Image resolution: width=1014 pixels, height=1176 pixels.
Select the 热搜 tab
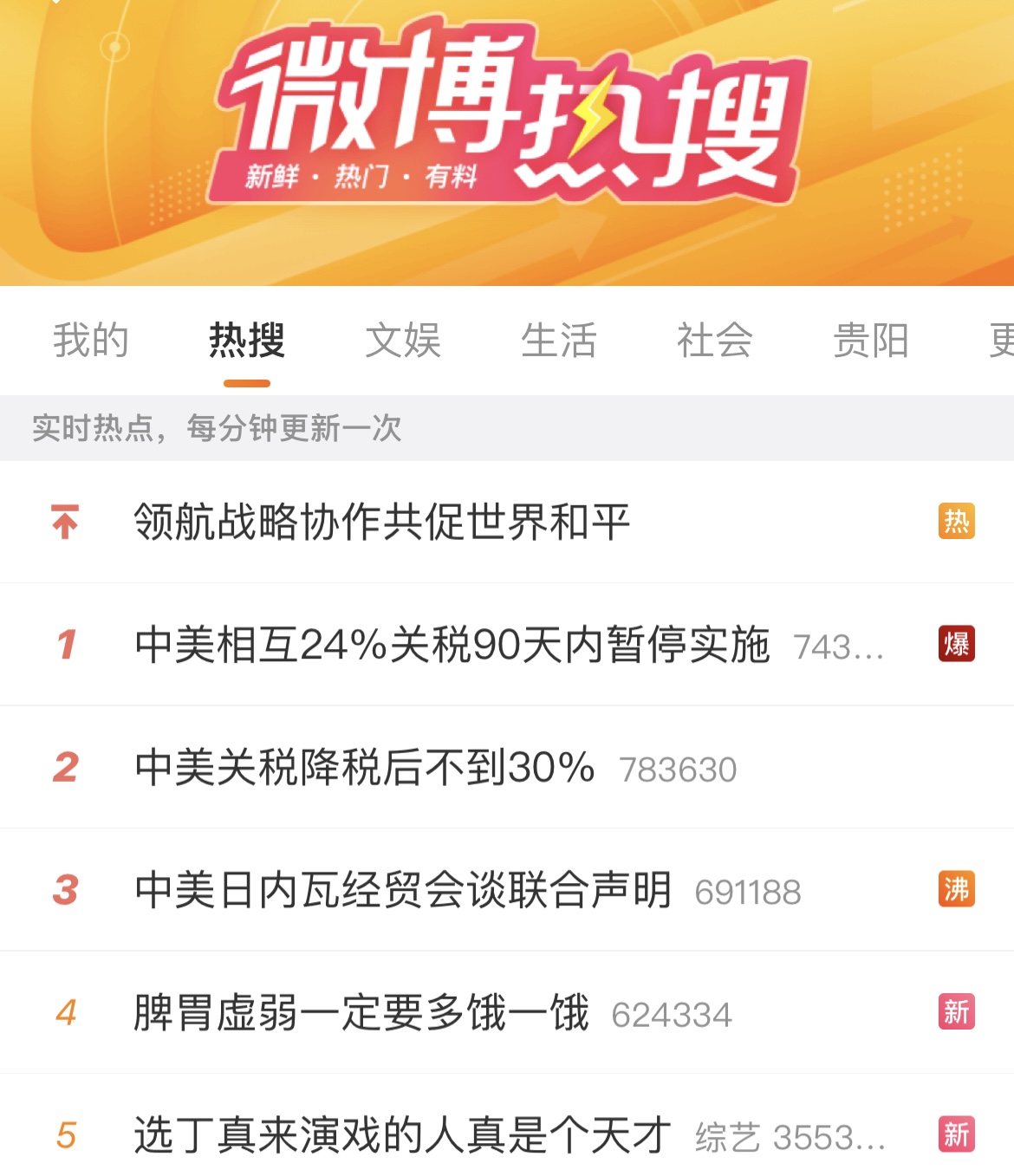[247, 340]
